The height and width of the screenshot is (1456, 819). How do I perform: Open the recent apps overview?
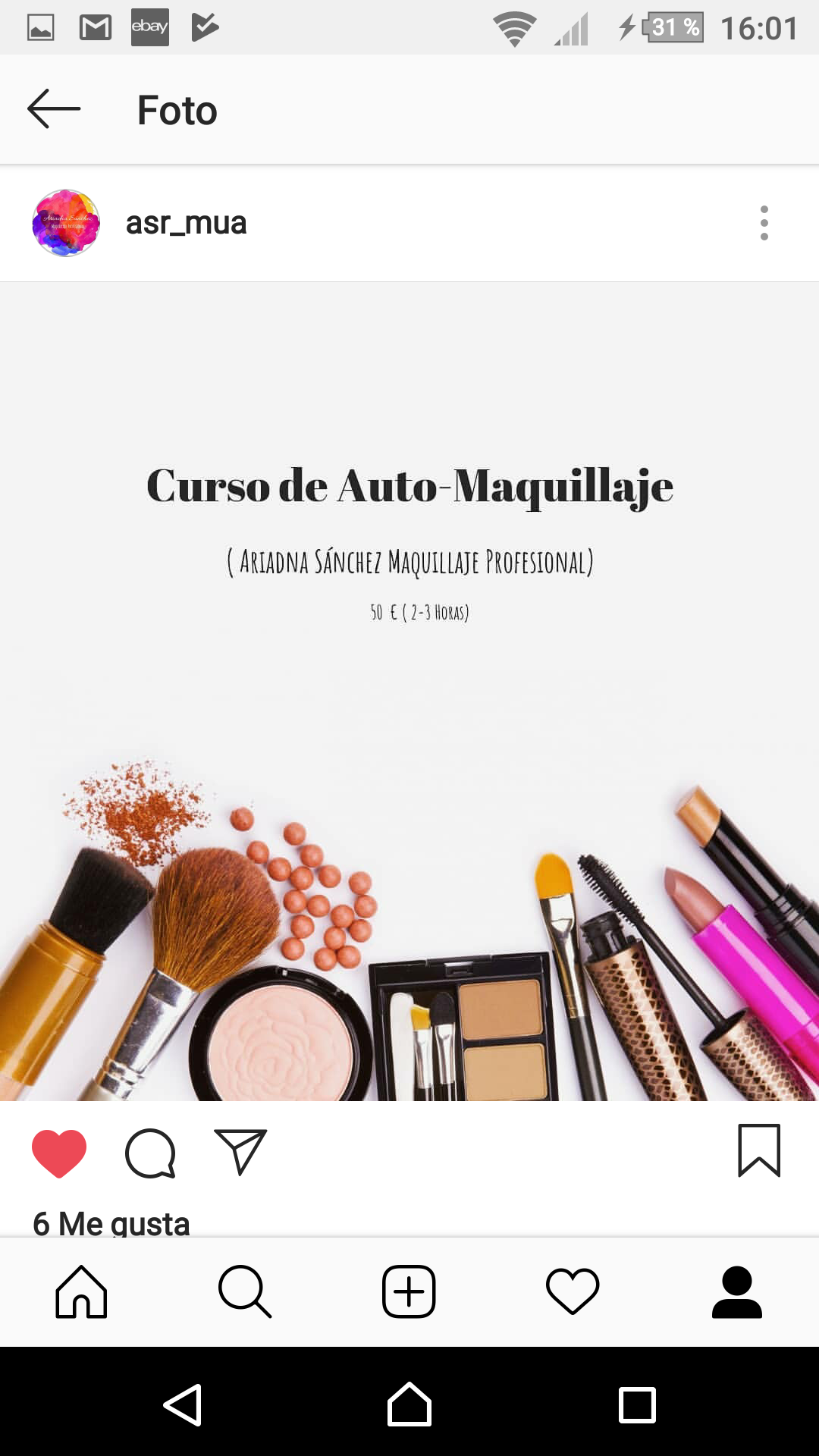coord(637,1405)
